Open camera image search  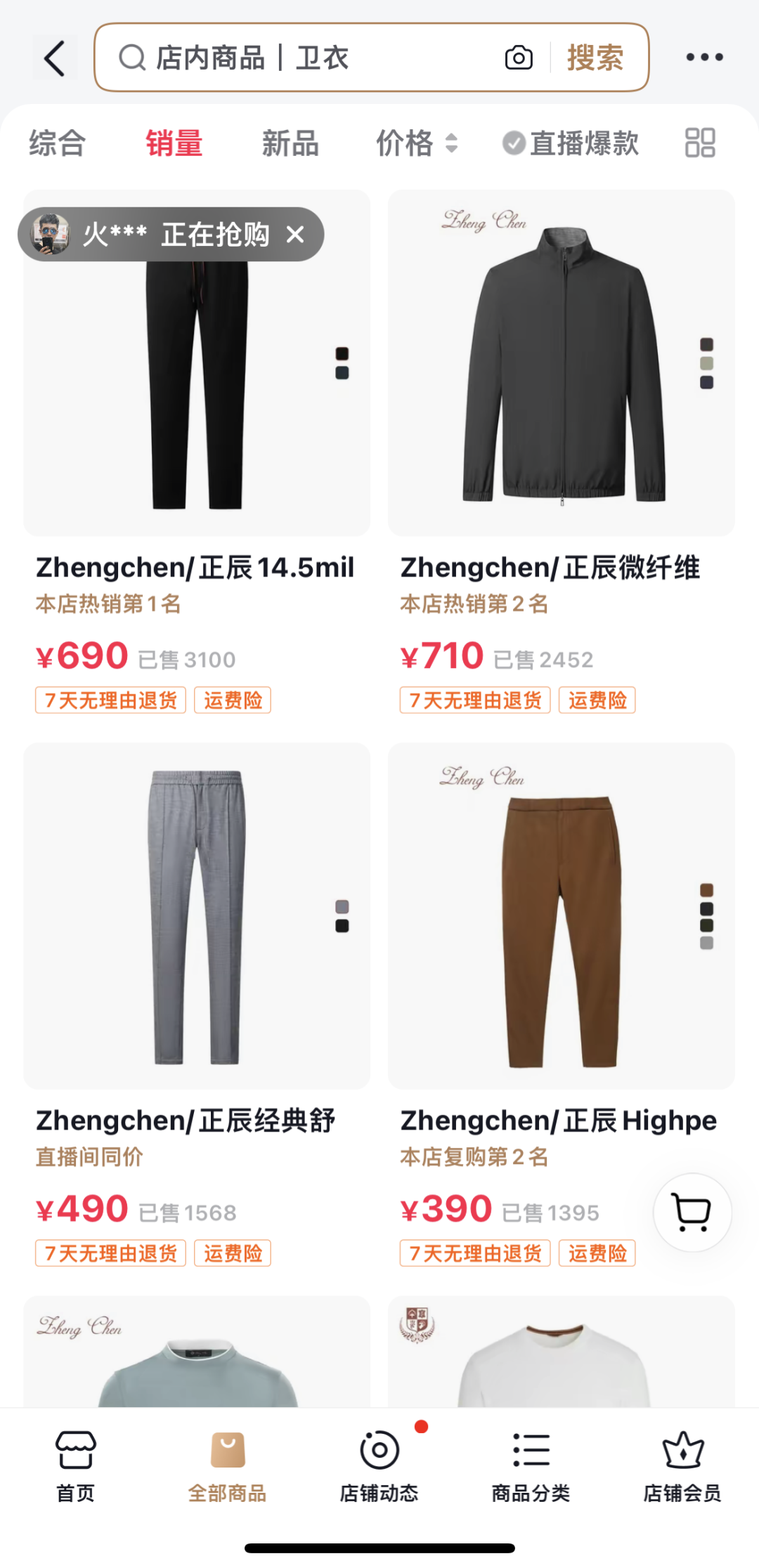[519, 58]
